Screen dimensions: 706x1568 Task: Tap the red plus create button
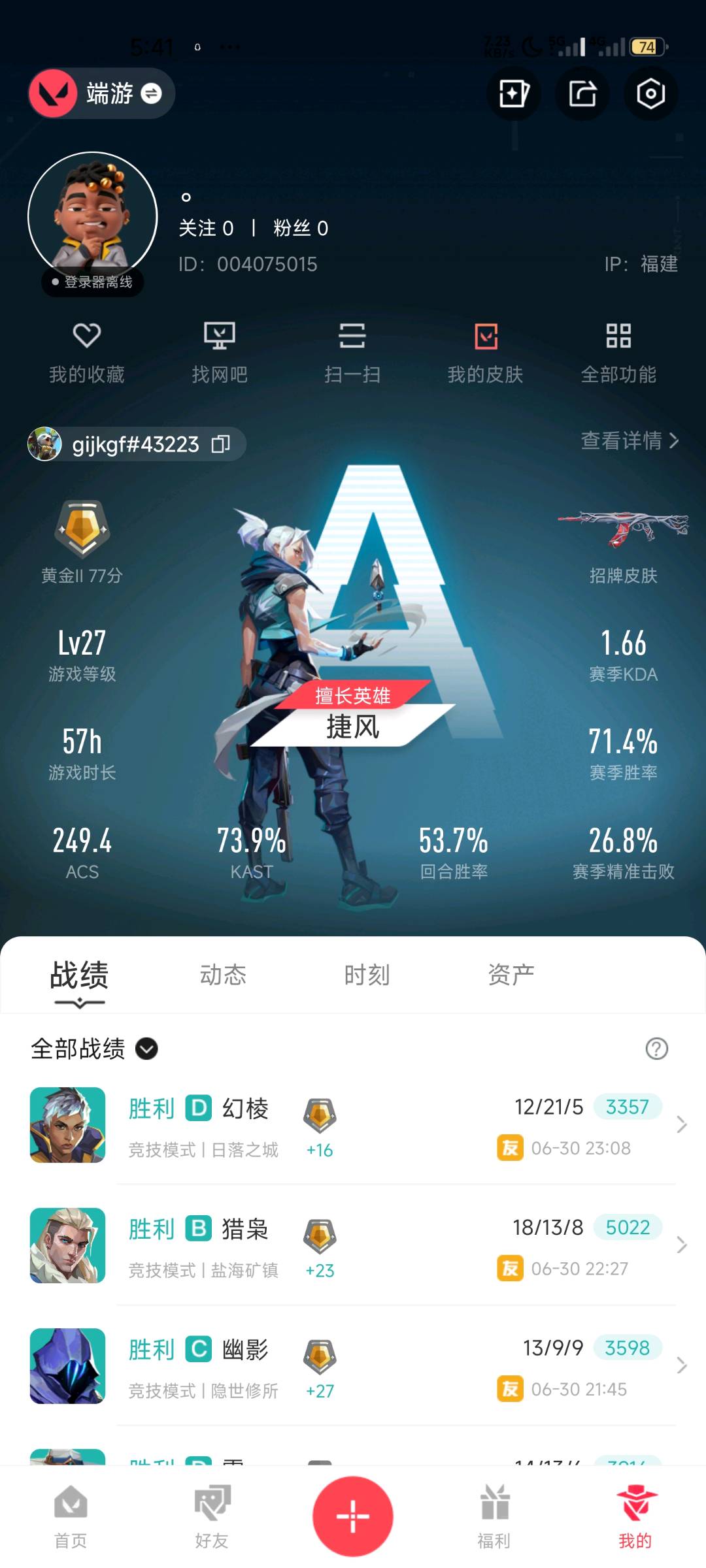click(353, 1516)
